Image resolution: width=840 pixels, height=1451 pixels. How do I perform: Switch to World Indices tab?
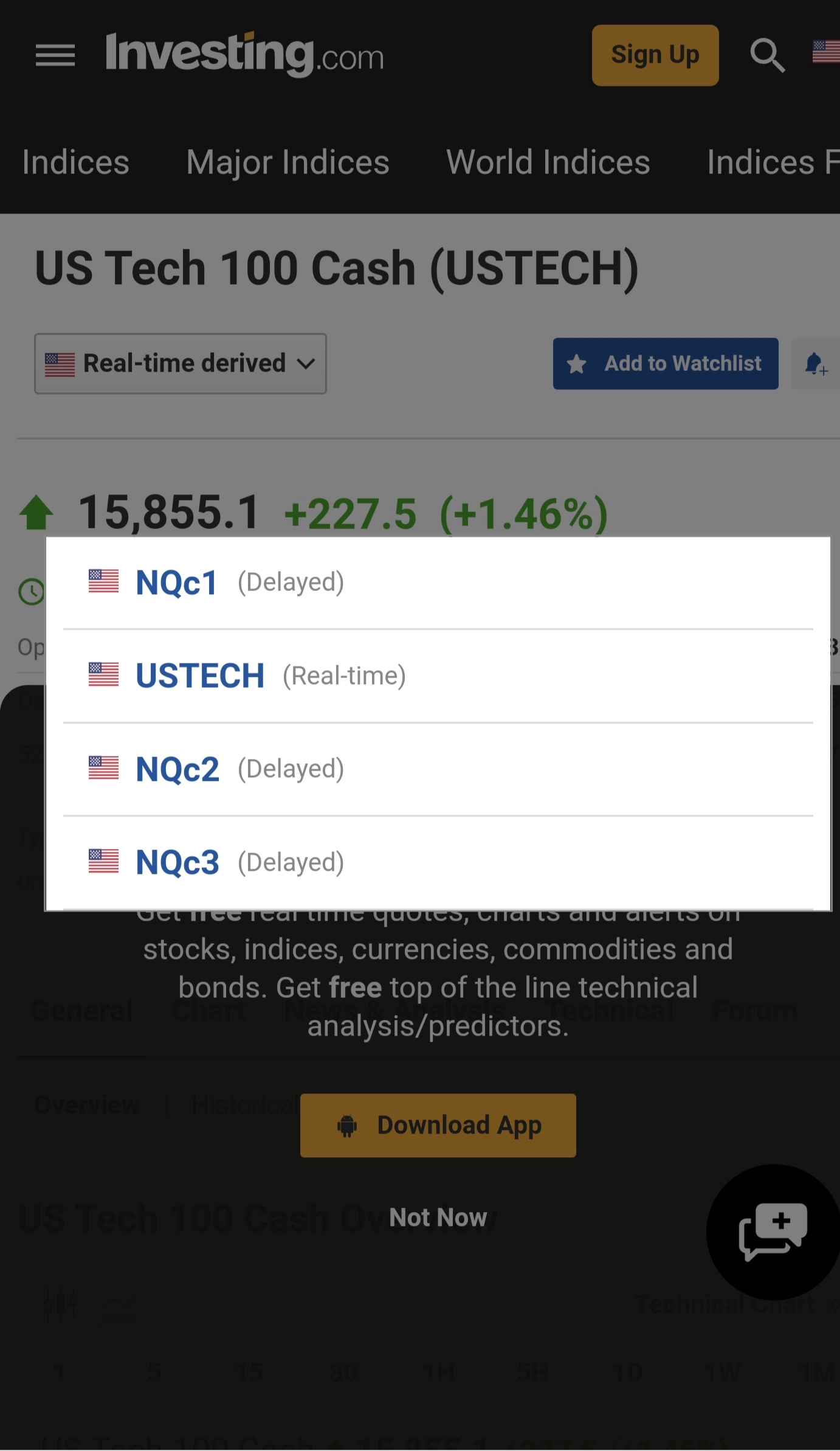(x=548, y=162)
